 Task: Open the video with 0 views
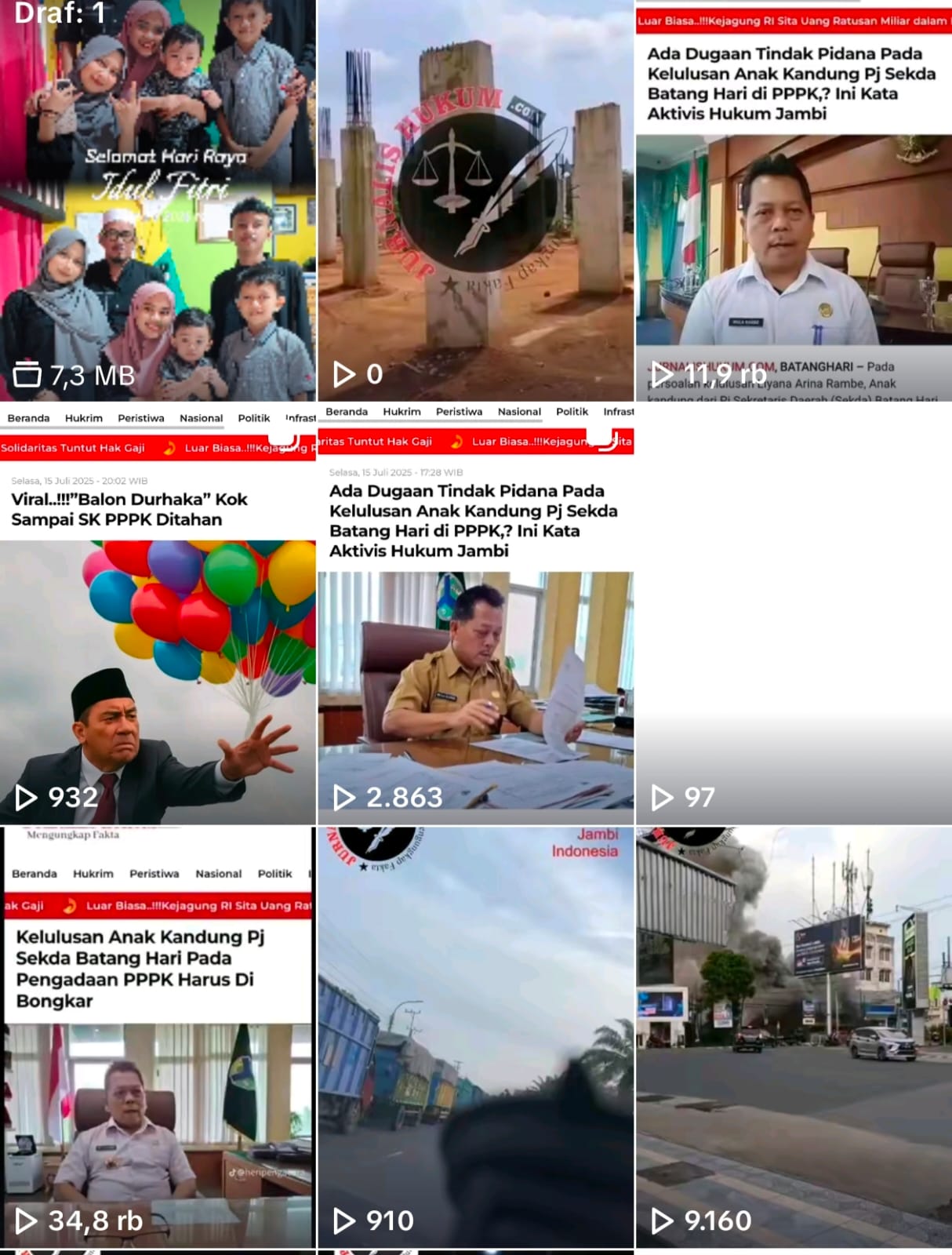[475, 200]
